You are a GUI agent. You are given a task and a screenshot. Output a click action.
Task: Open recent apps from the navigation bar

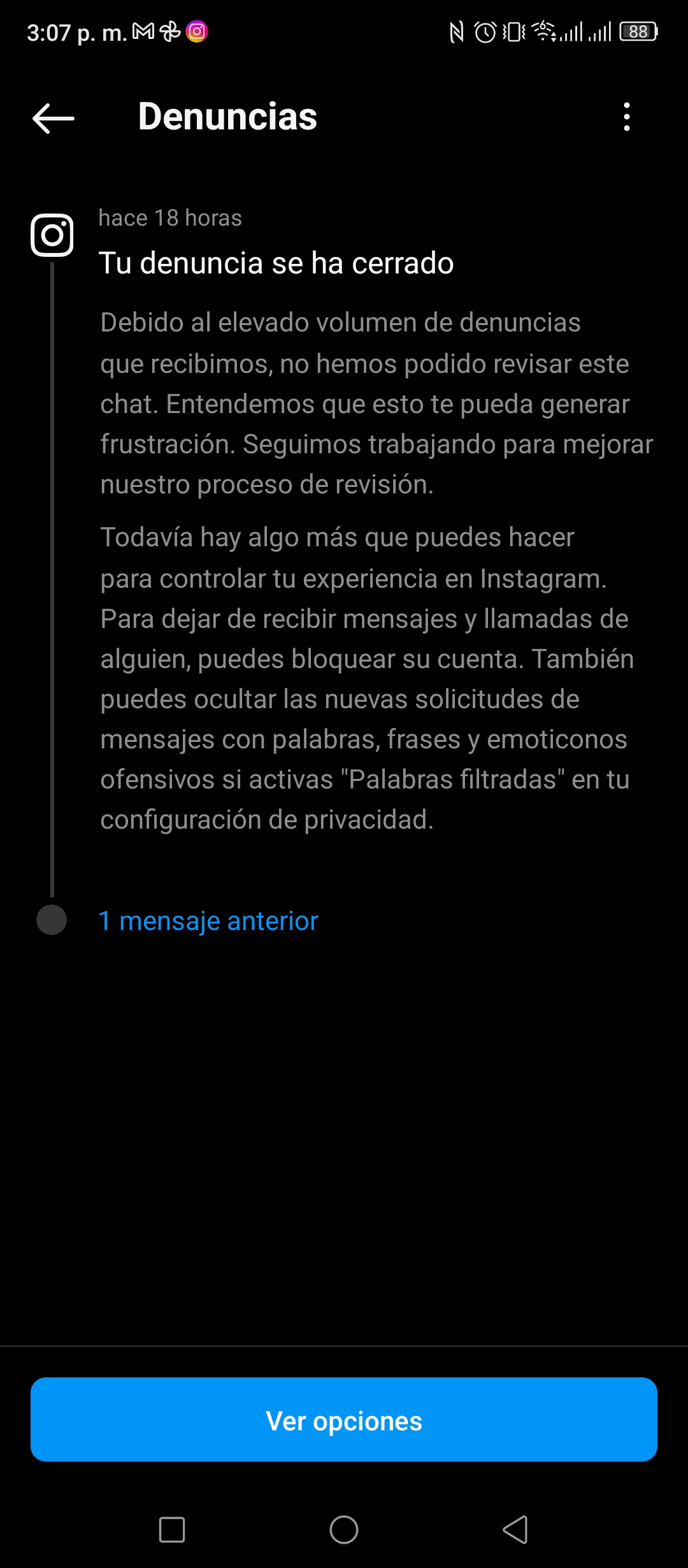tap(172, 1530)
